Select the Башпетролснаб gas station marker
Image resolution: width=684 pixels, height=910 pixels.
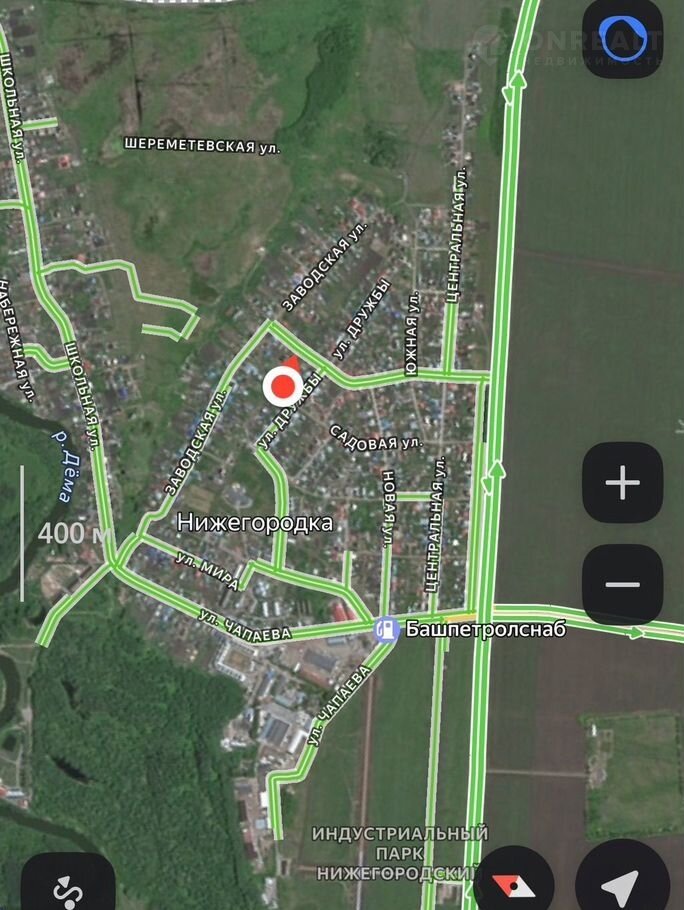(x=386, y=629)
